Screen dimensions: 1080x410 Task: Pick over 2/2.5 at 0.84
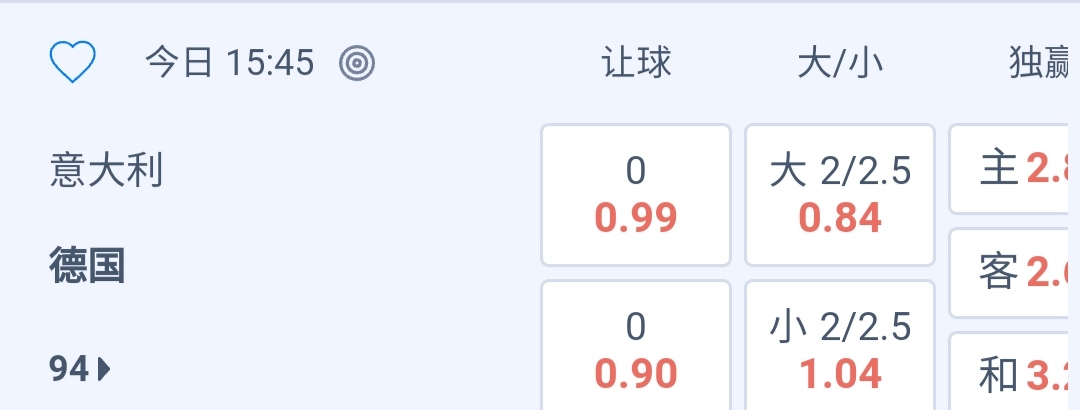coord(840,195)
